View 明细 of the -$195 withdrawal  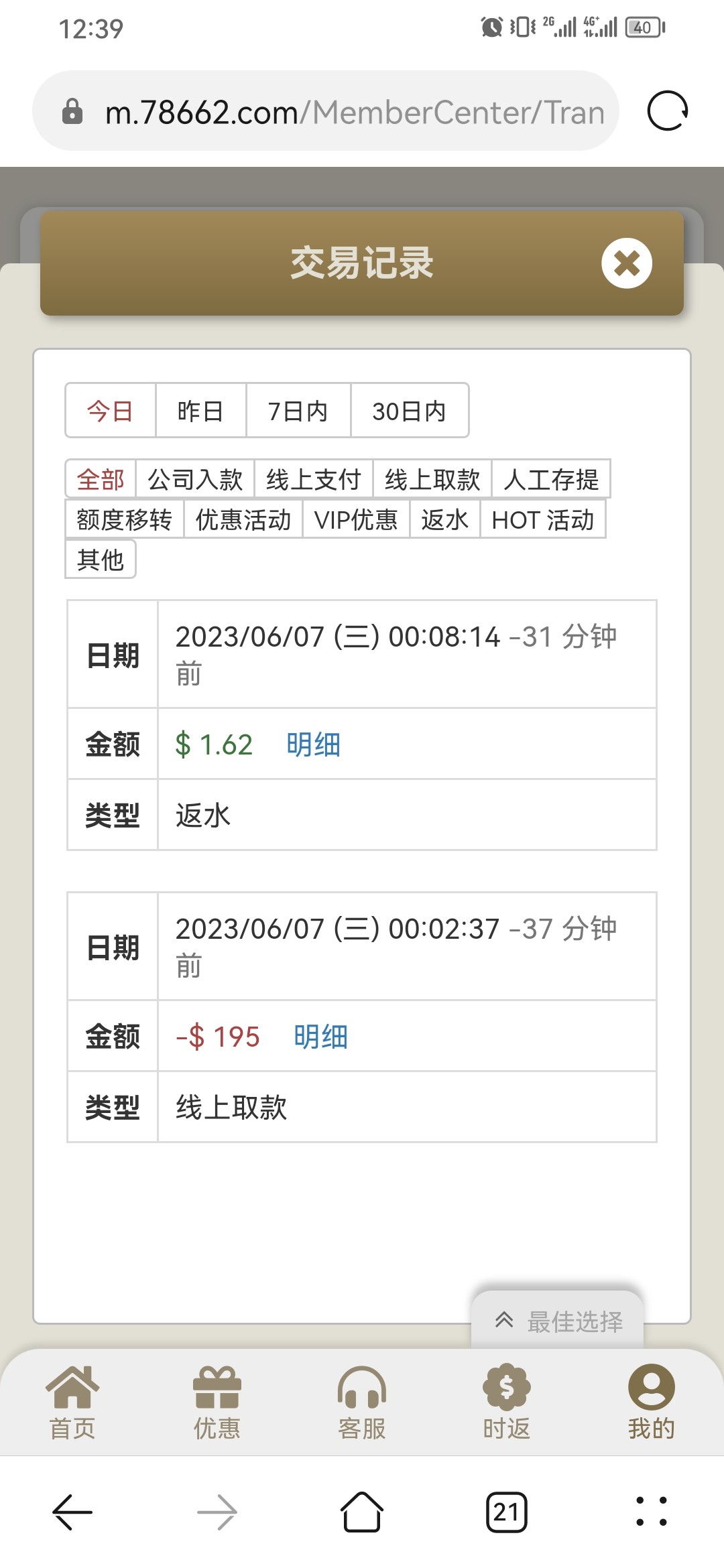click(x=320, y=1037)
